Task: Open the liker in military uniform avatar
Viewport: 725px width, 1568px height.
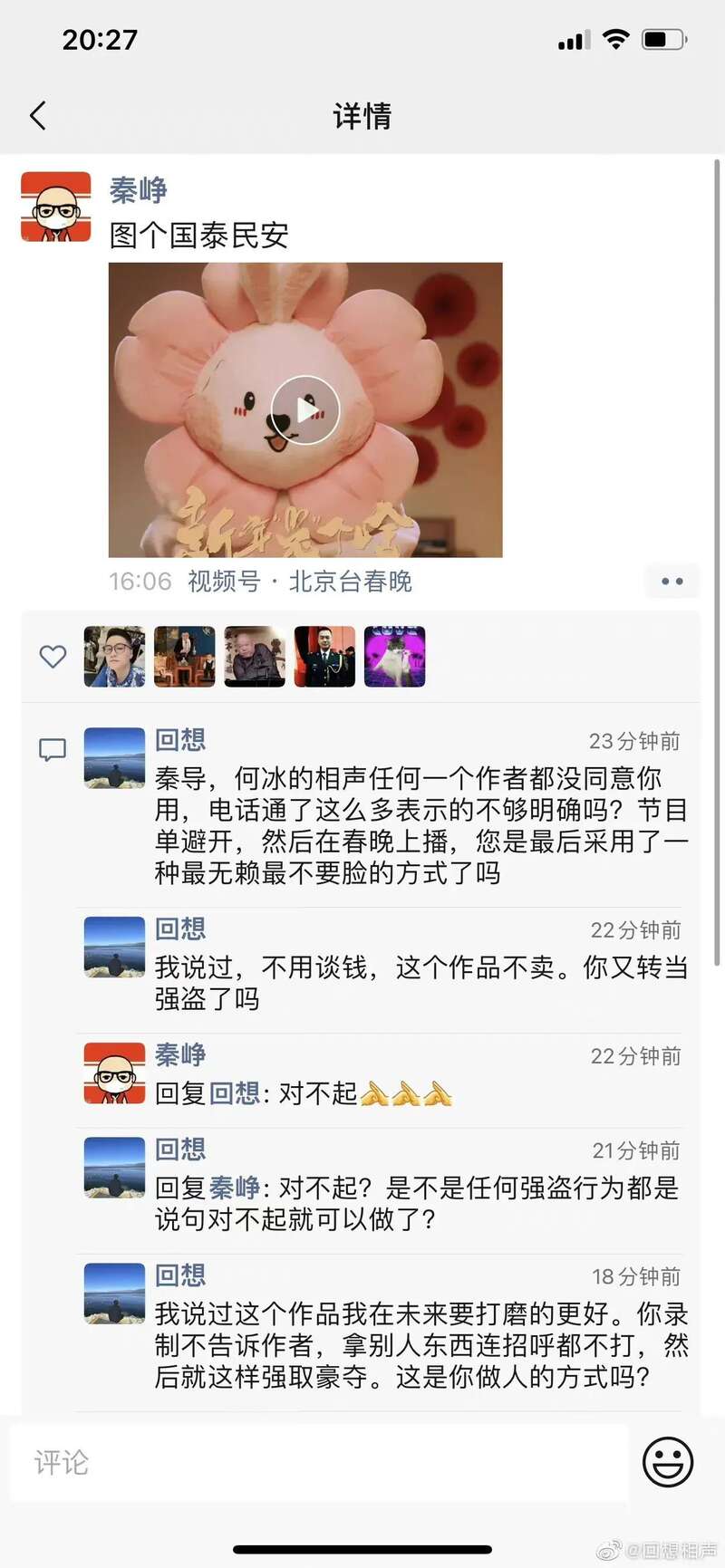Action: pyautogui.click(x=324, y=657)
